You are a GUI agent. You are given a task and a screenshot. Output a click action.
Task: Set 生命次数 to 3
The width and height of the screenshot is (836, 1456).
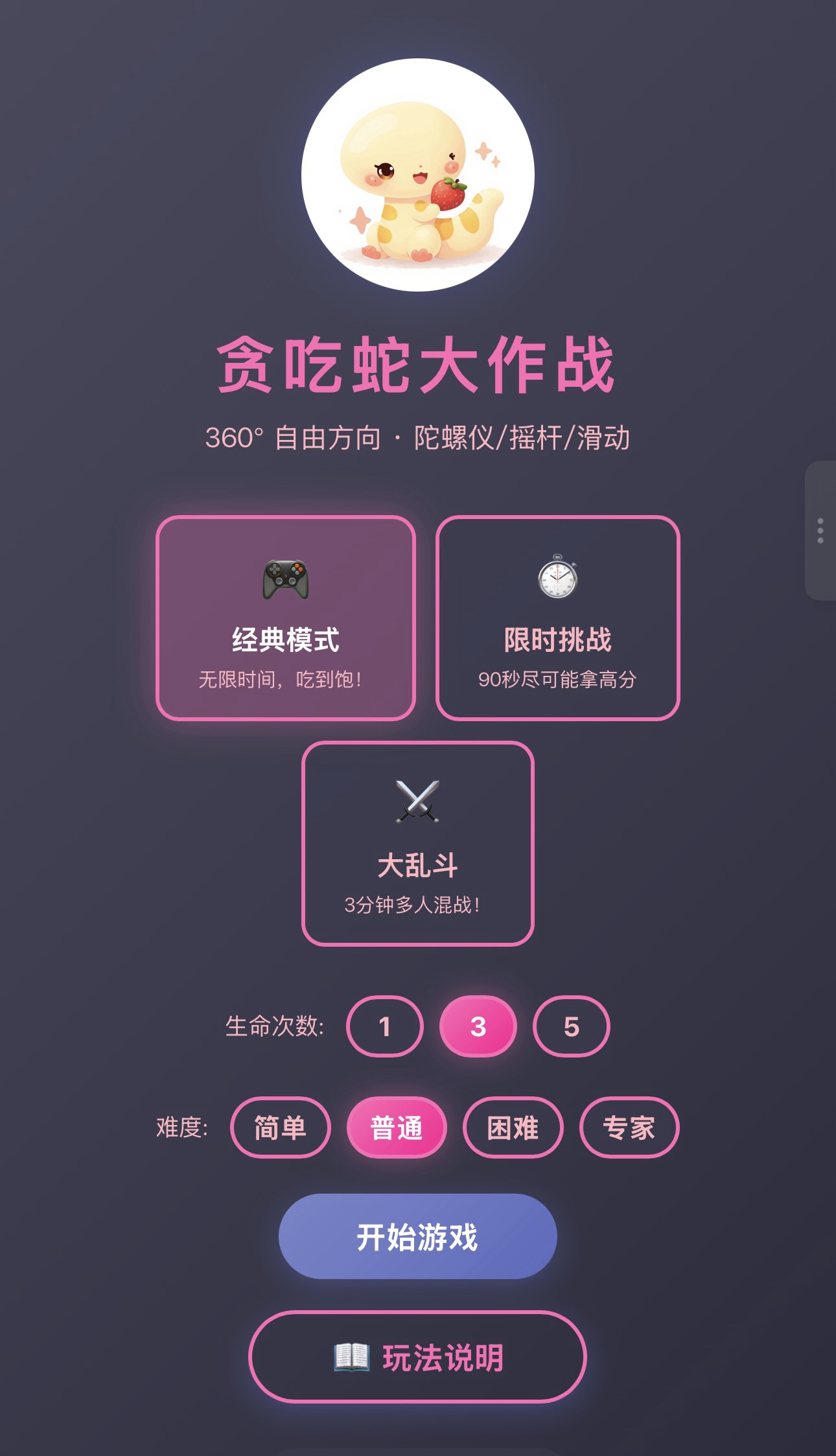click(x=478, y=1026)
